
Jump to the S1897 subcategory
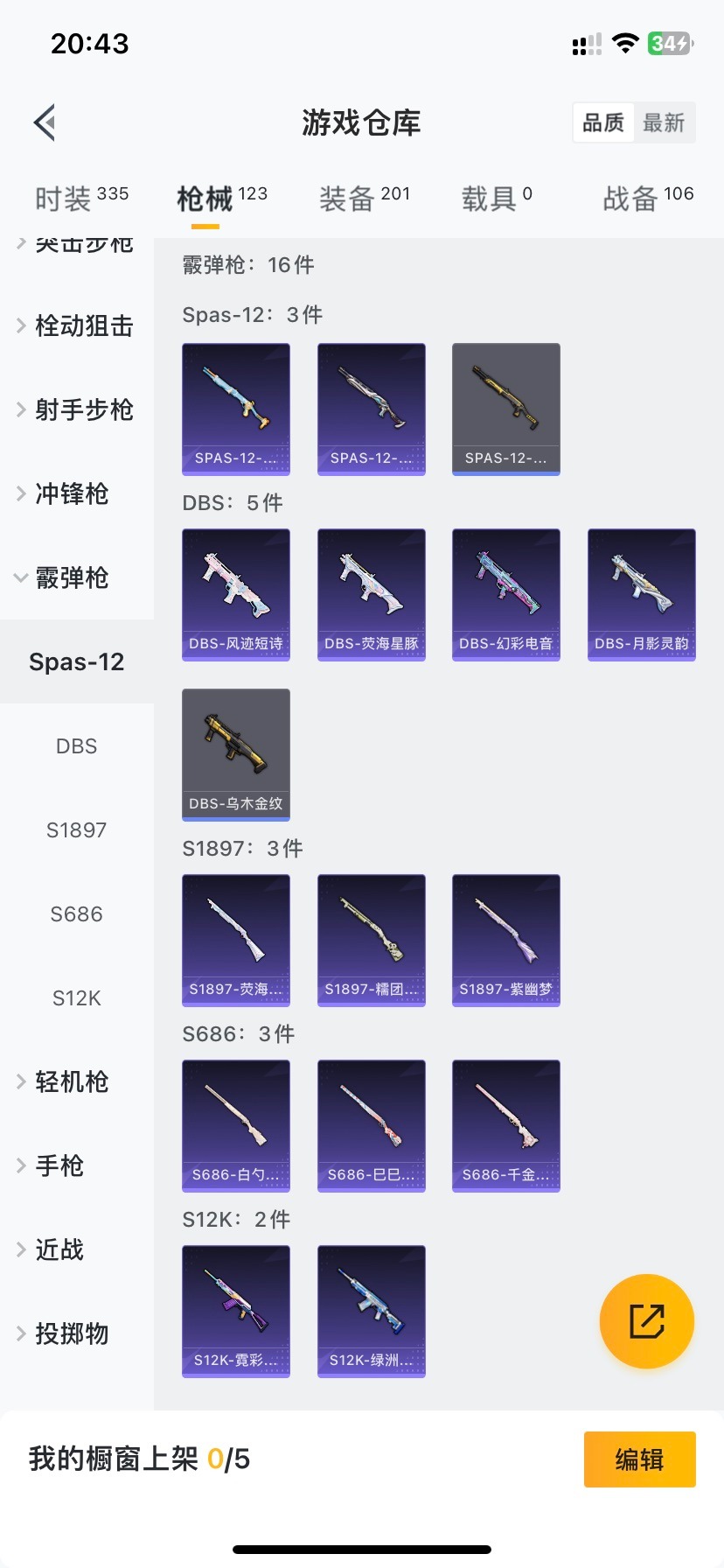coord(77,829)
